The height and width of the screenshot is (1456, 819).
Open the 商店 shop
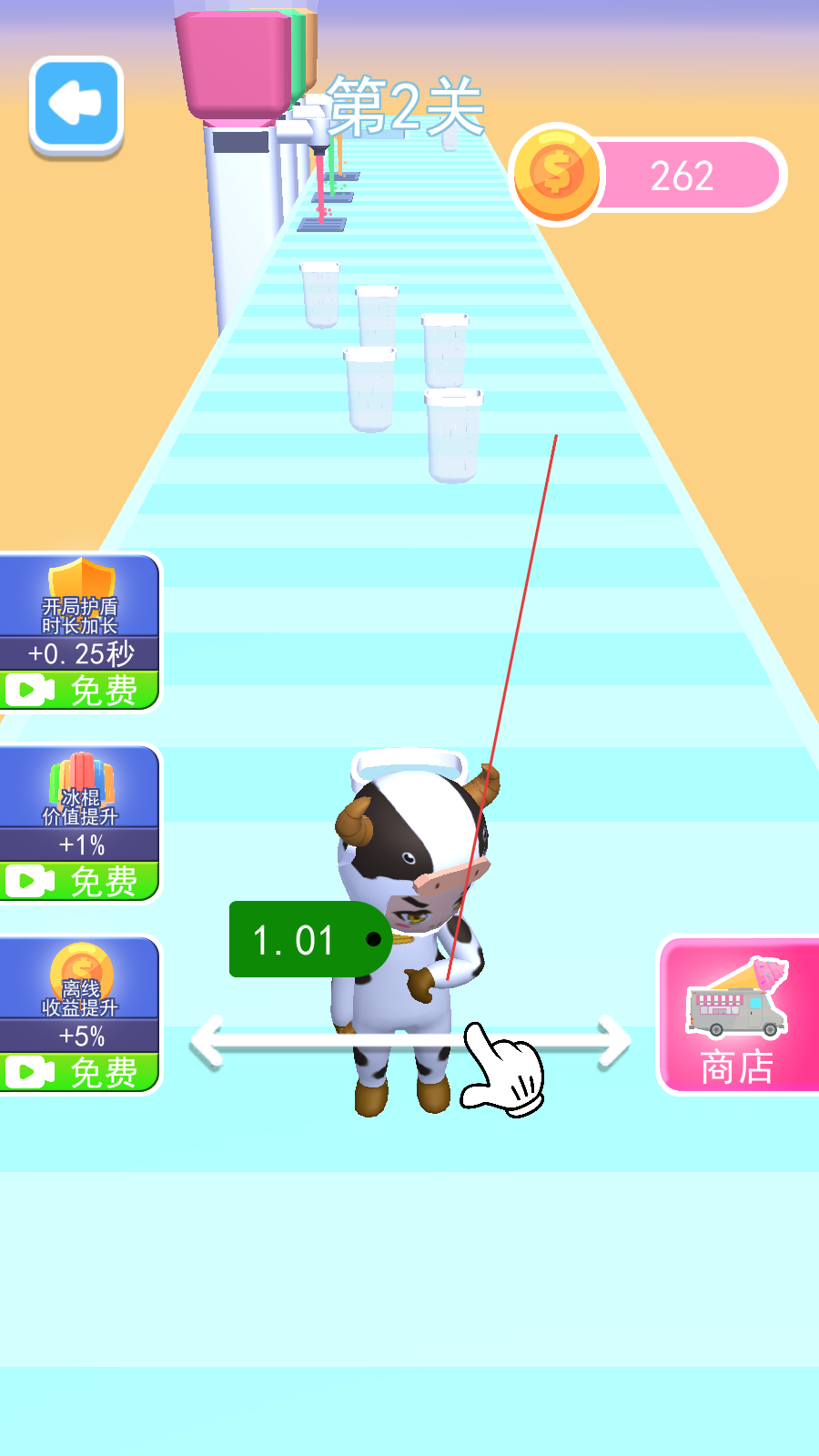[738, 1015]
